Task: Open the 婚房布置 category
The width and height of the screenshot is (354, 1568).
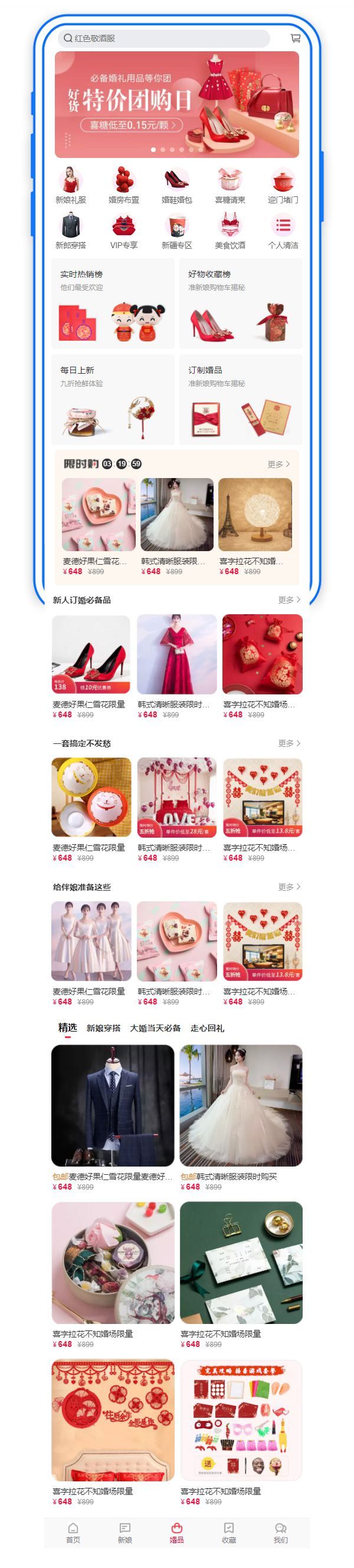Action: (x=124, y=186)
